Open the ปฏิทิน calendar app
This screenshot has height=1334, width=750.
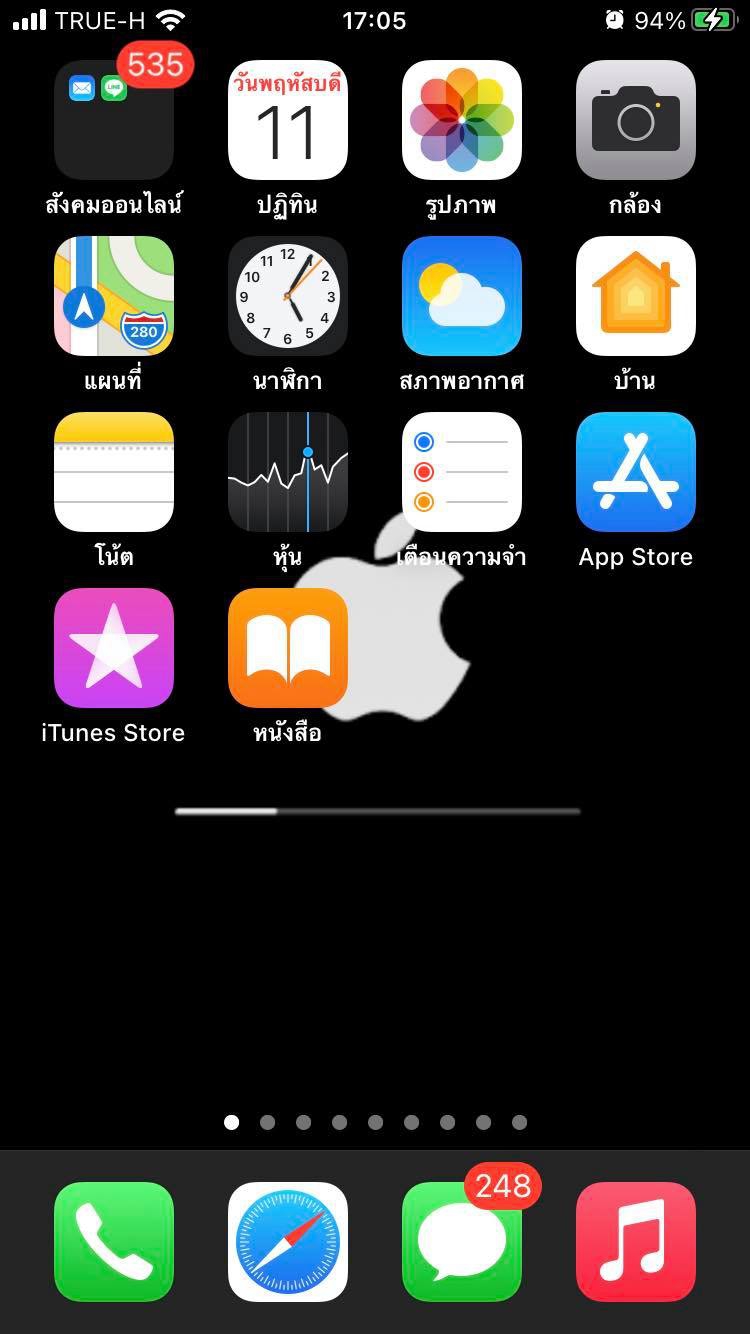coord(287,120)
